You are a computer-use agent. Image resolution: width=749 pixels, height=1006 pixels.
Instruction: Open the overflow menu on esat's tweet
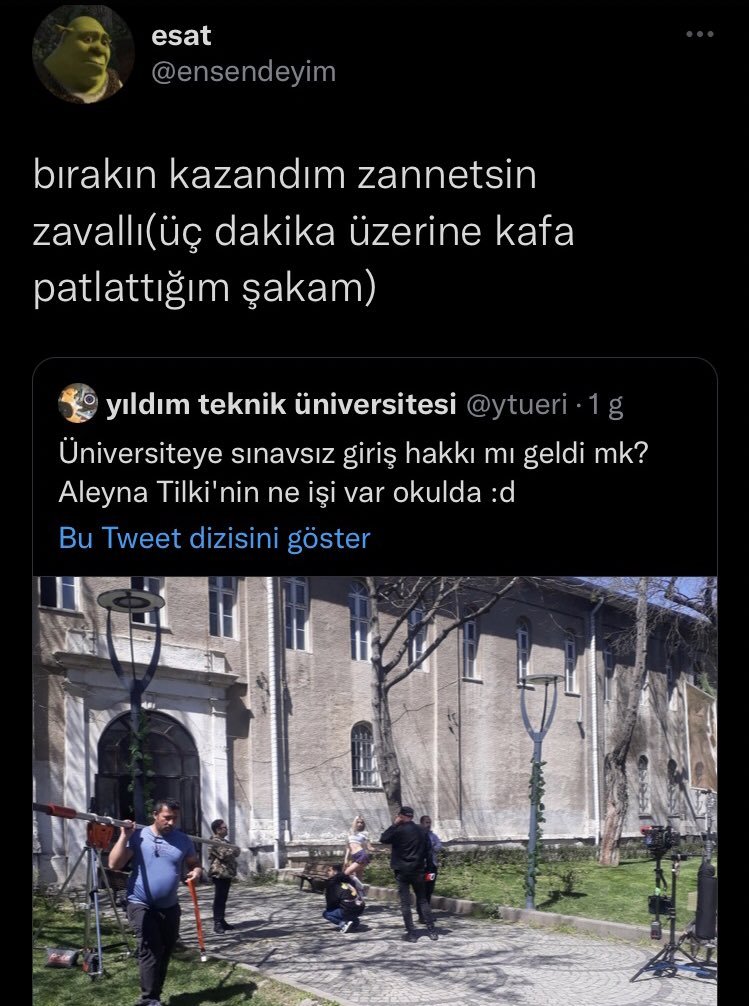click(x=700, y=35)
